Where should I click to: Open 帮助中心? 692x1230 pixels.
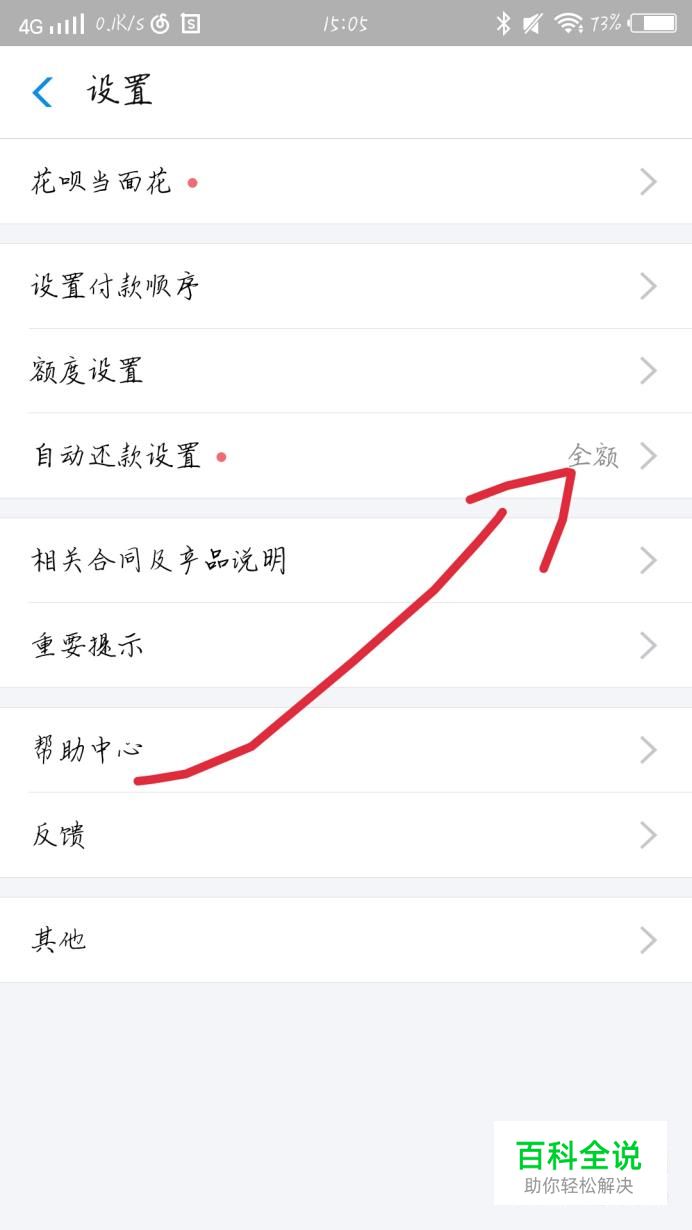[x=346, y=750]
